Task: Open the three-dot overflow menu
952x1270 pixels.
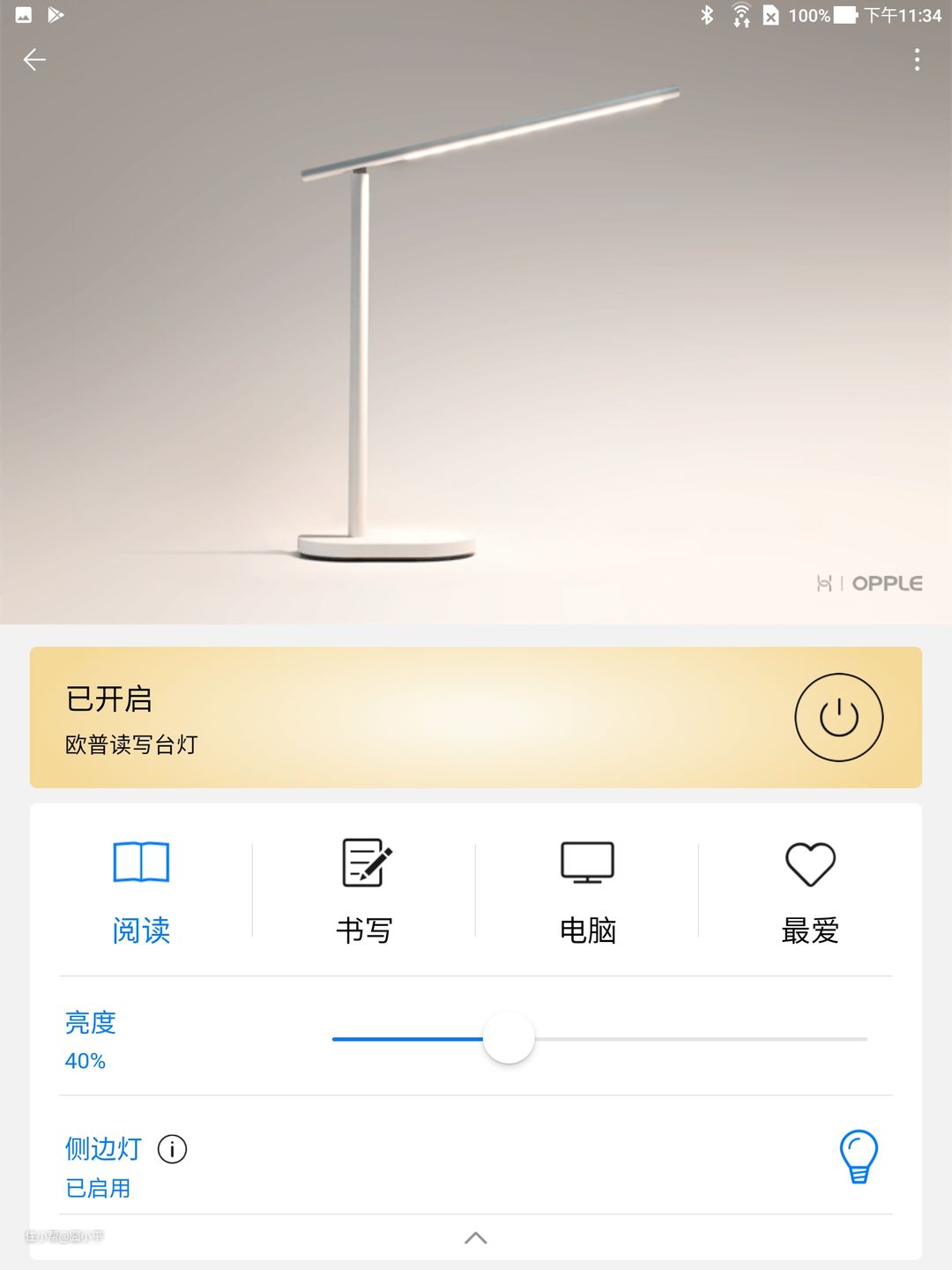Action: click(x=917, y=60)
